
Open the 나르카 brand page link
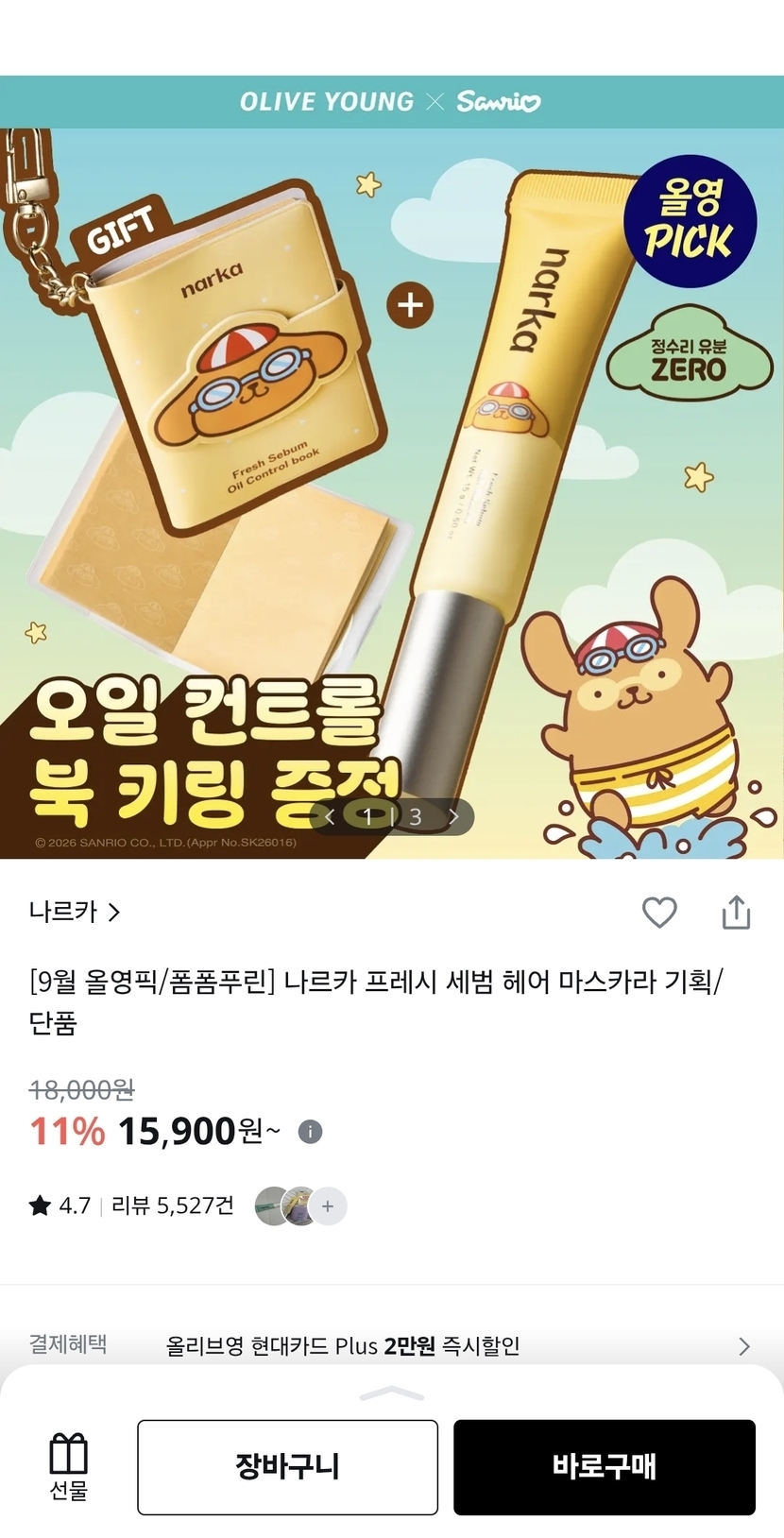tap(75, 912)
